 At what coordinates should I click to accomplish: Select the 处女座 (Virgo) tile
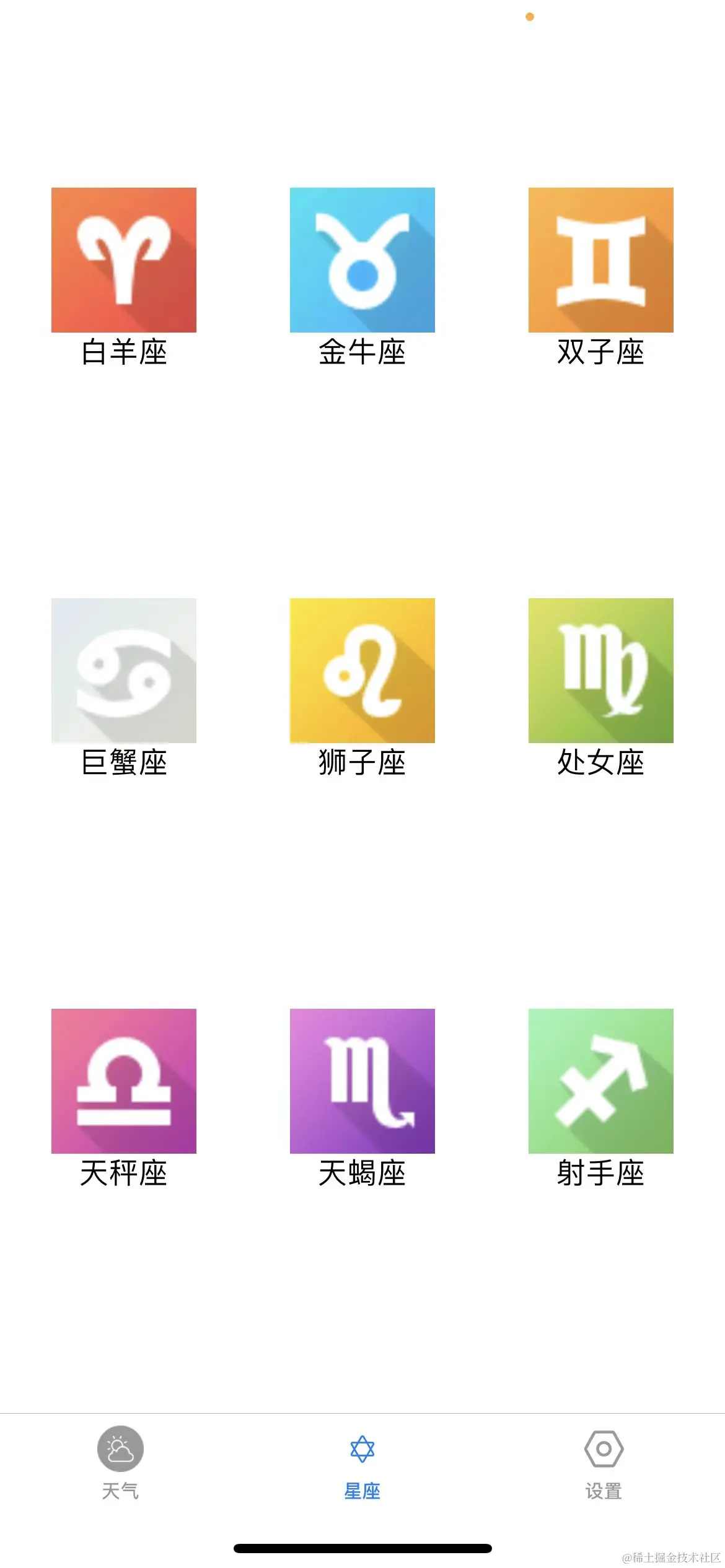600,671
